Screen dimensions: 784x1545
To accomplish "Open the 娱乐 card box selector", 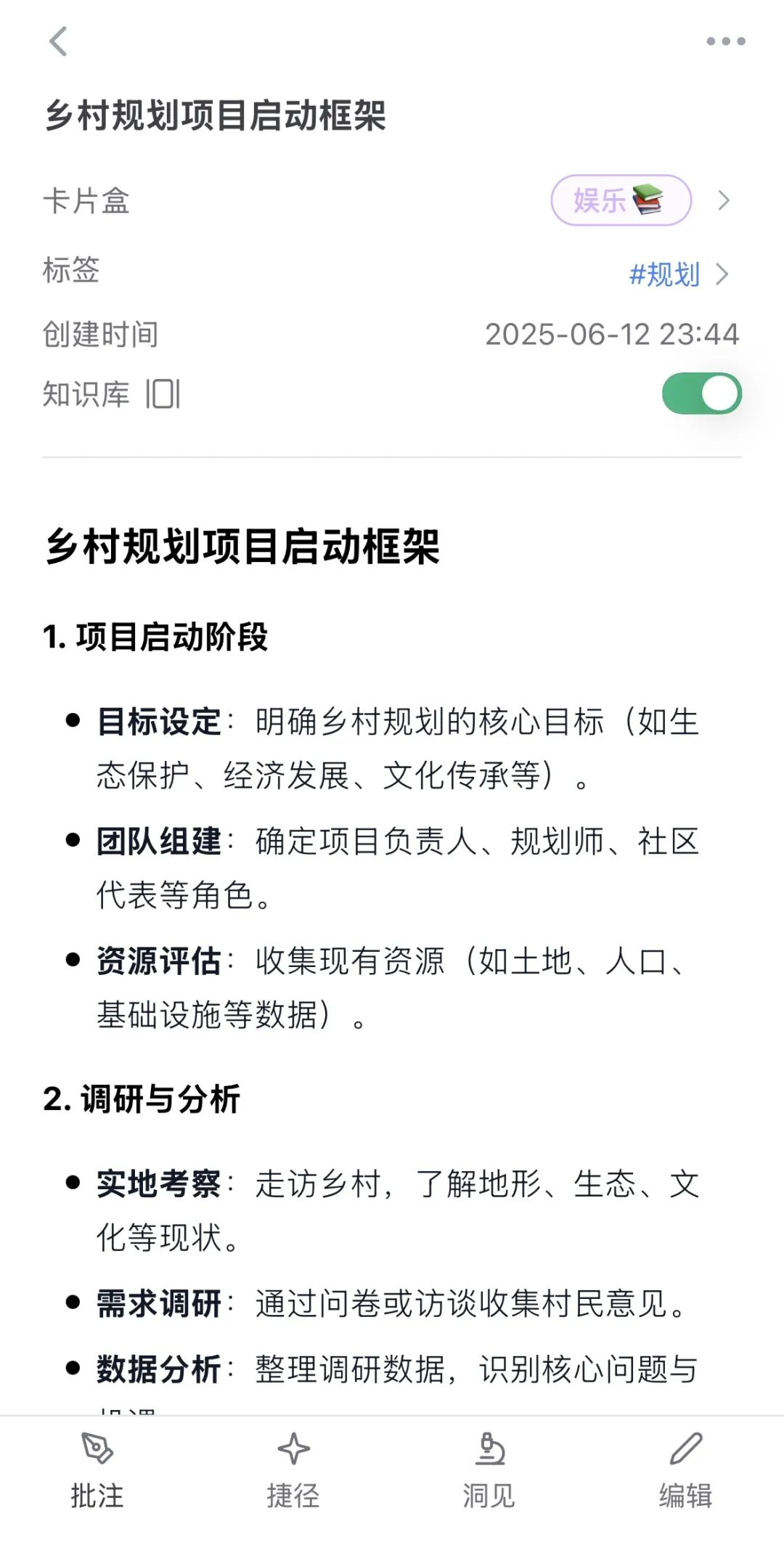I will [x=621, y=200].
